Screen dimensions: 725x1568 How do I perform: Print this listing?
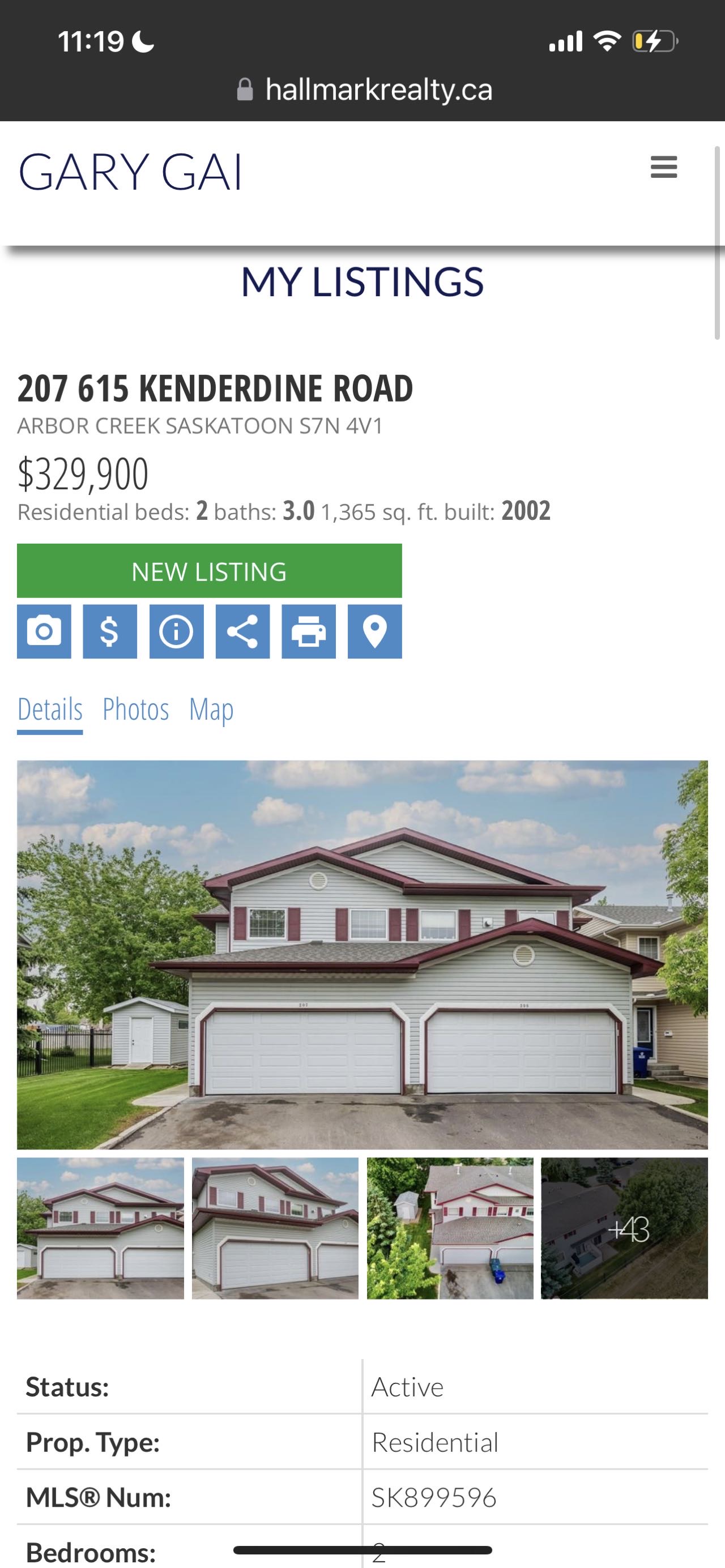(309, 631)
